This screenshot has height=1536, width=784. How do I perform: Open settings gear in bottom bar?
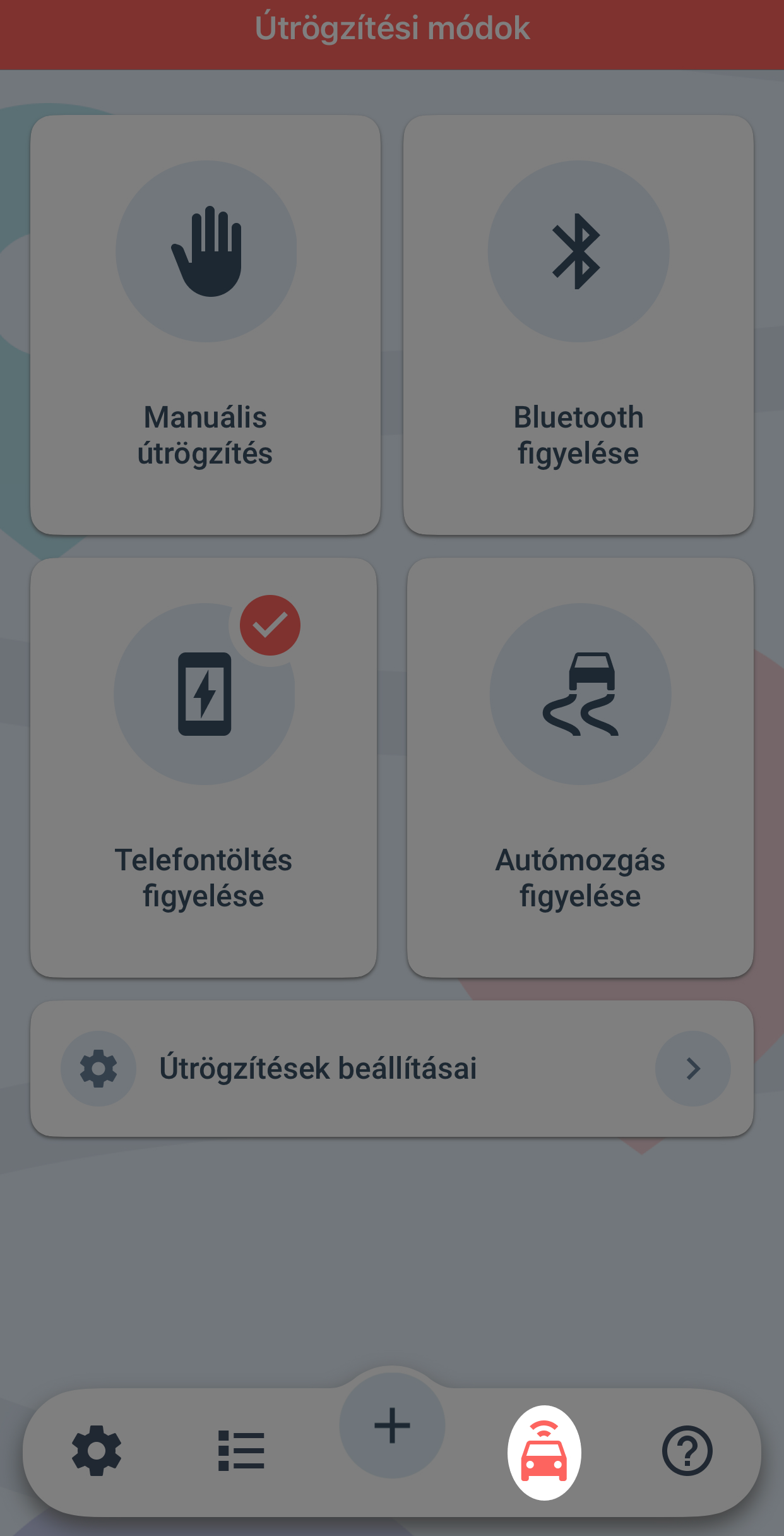coord(97,1451)
